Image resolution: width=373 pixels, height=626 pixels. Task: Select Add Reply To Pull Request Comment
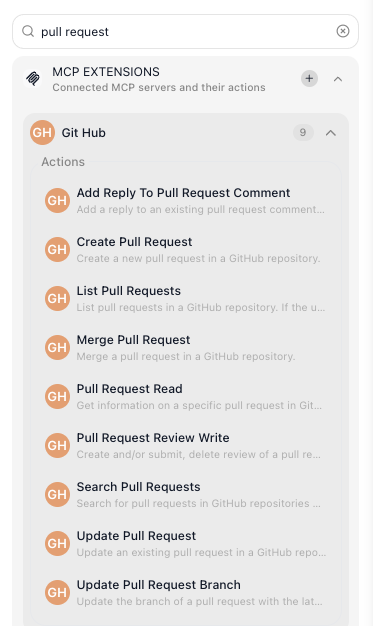[185, 201]
